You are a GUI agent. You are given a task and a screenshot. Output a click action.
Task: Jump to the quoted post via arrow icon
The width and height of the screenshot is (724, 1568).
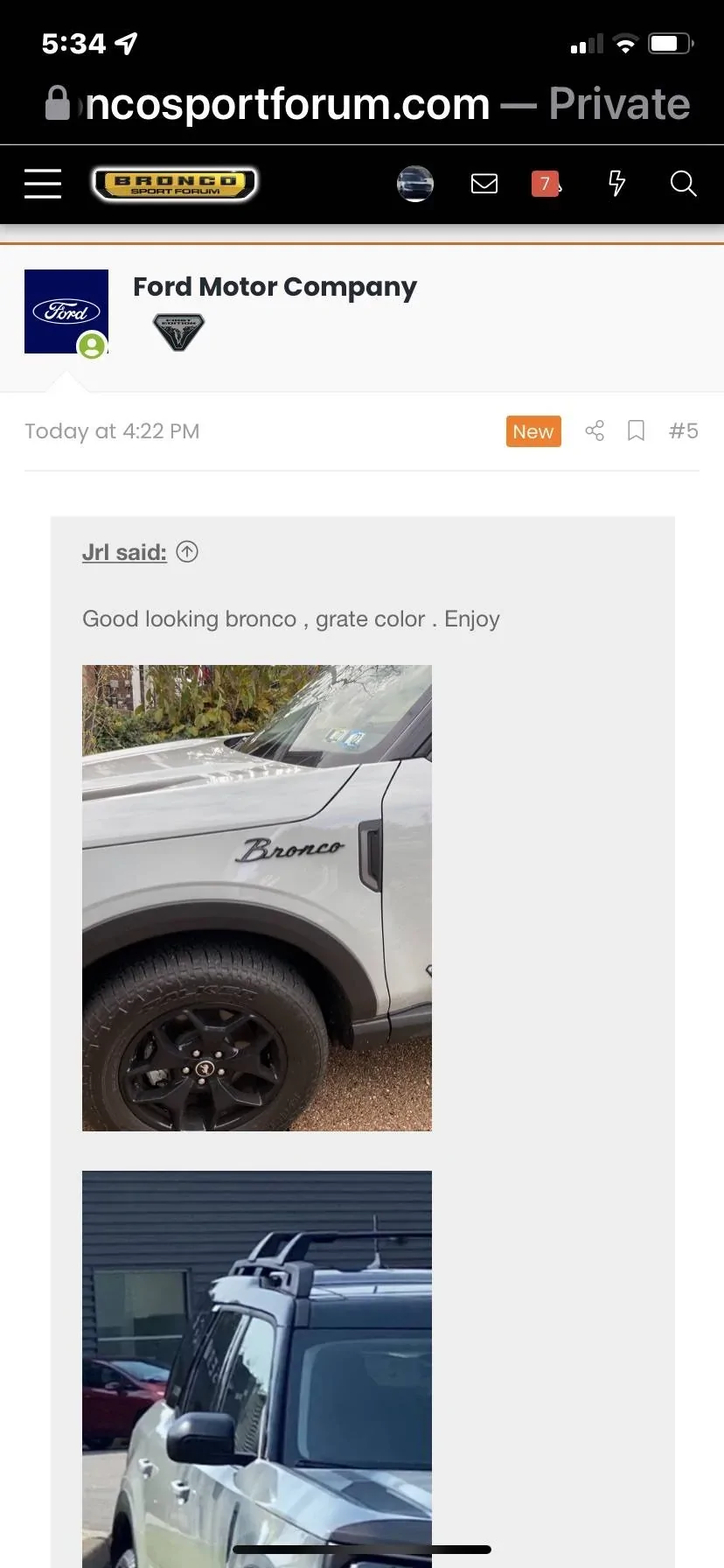(186, 551)
